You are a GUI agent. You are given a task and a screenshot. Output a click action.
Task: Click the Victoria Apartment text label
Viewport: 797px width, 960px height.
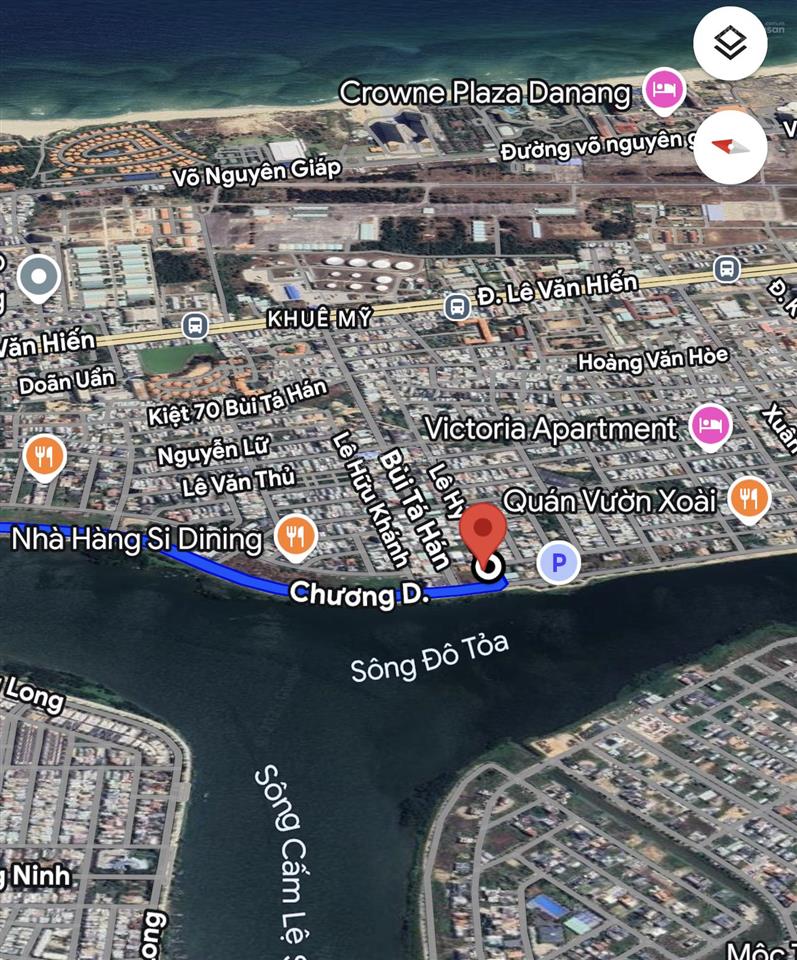551,427
